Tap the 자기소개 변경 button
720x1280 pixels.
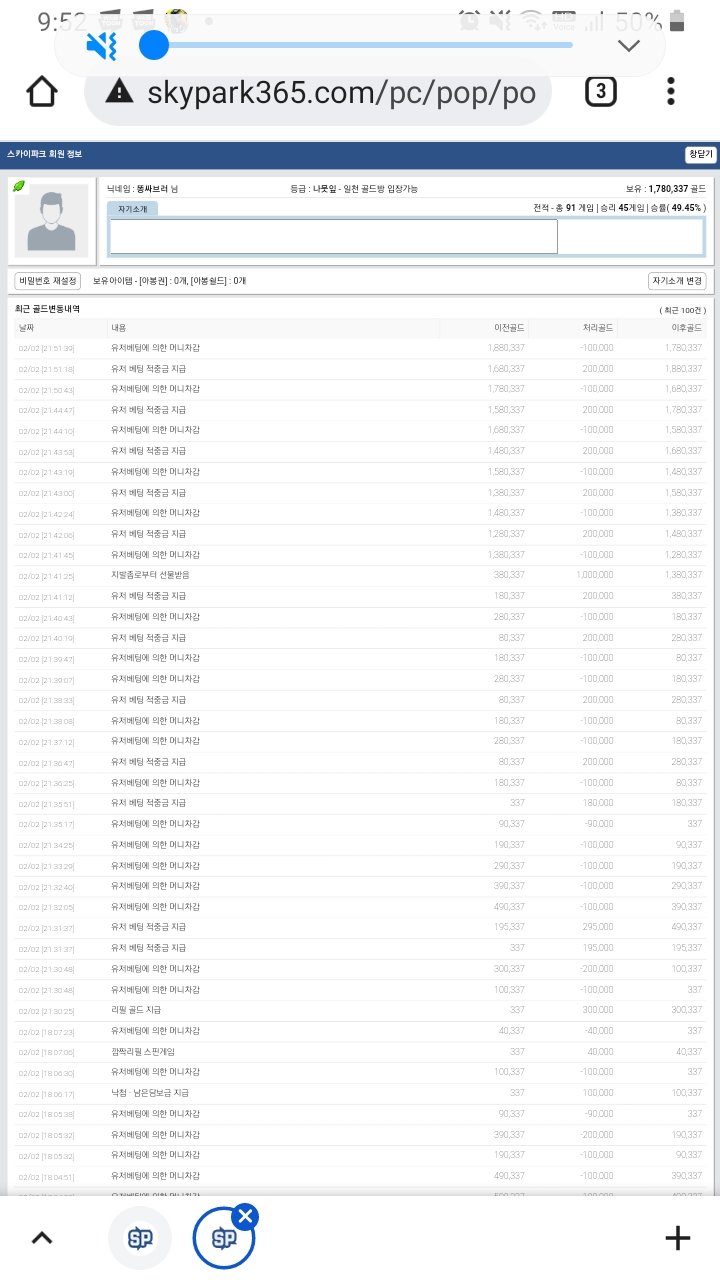point(677,281)
